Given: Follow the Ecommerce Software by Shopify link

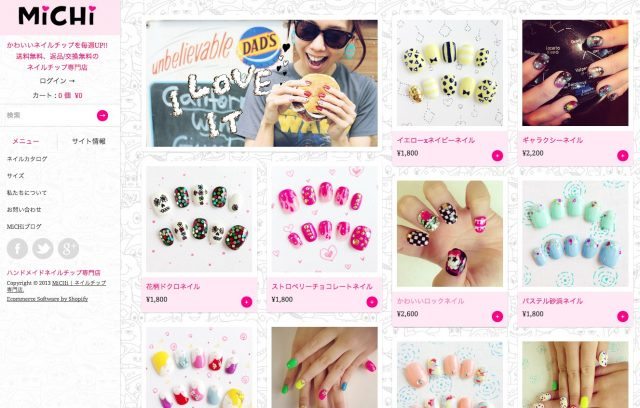Looking at the screenshot, I should pyautogui.click(x=47, y=299).
